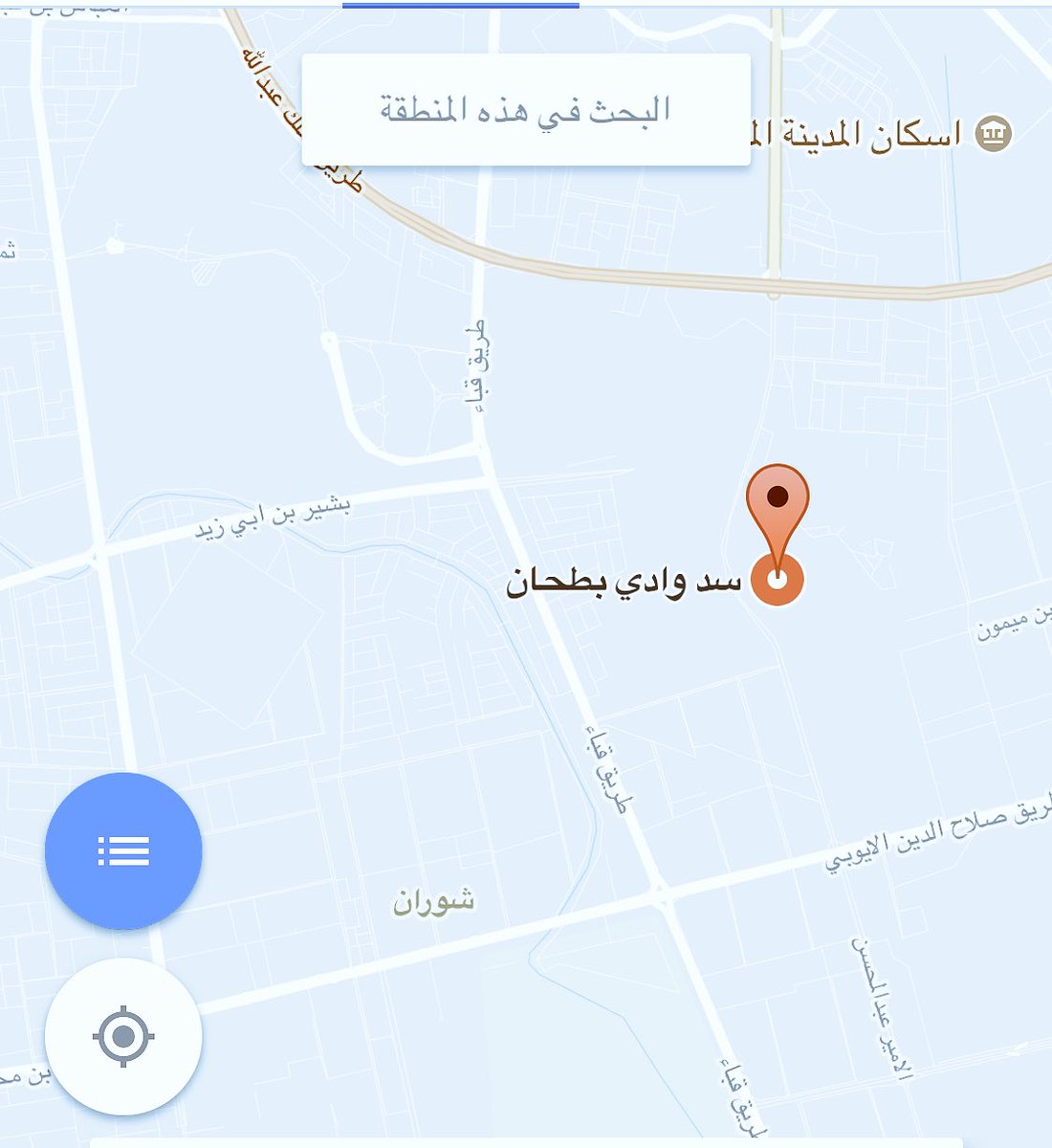Open the 'اسكان المدينة' place marker
This screenshot has height=1148, width=1052.
(993, 134)
